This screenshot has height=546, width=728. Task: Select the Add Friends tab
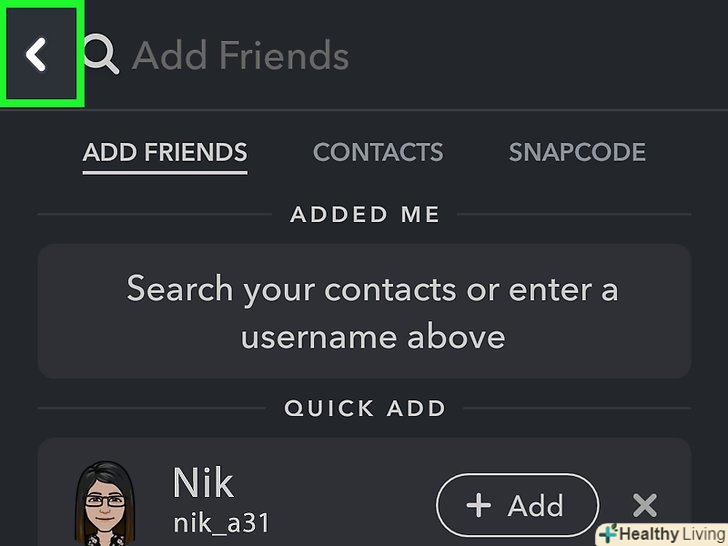click(x=165, y=152)
